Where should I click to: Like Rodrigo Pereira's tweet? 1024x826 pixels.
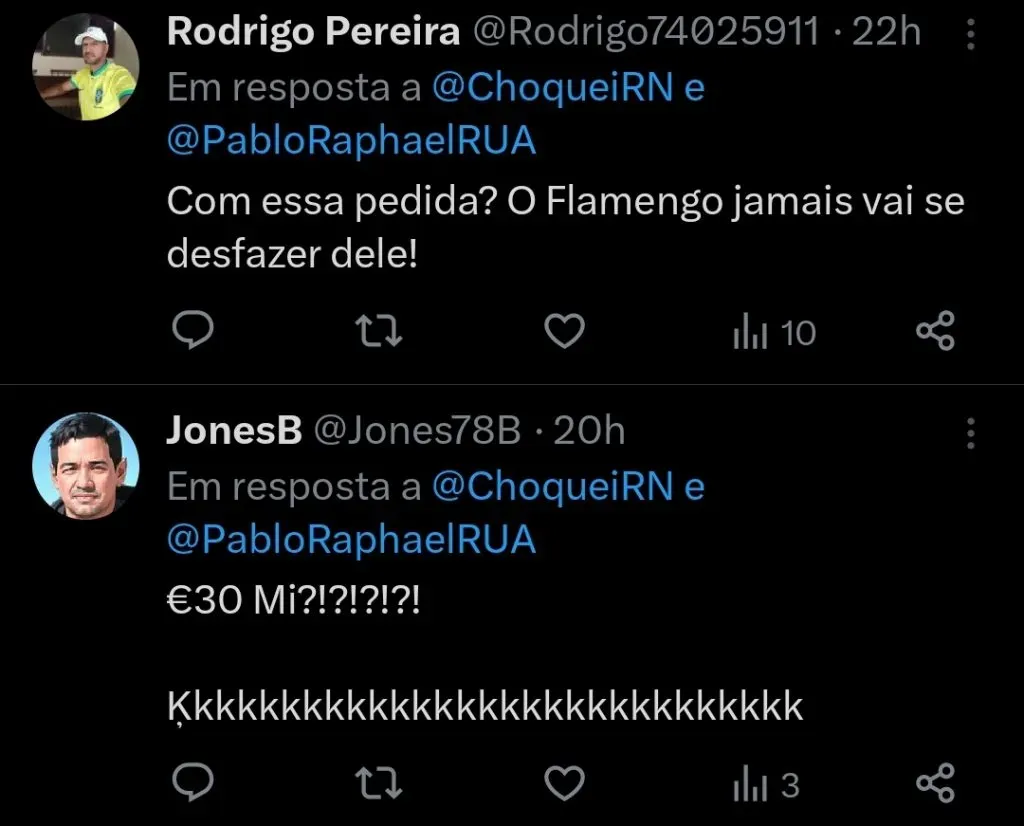[x=564, y=332]
